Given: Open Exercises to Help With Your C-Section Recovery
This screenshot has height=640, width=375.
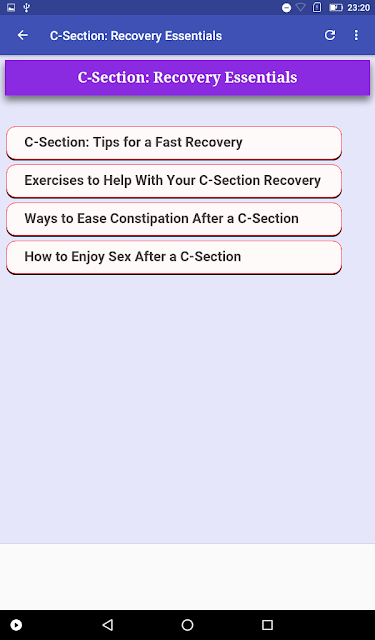Looking at the screenshot, I should tap(174, 181).
